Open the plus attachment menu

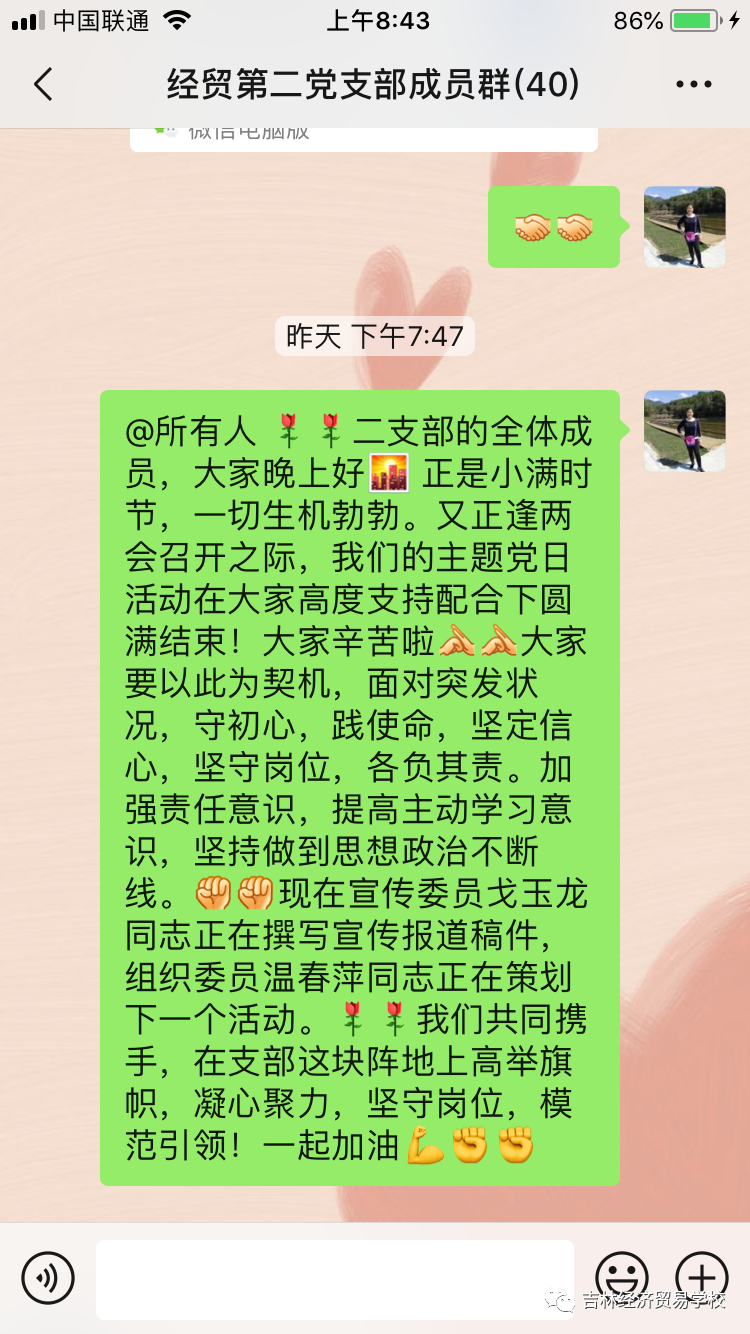[701, 1277]
